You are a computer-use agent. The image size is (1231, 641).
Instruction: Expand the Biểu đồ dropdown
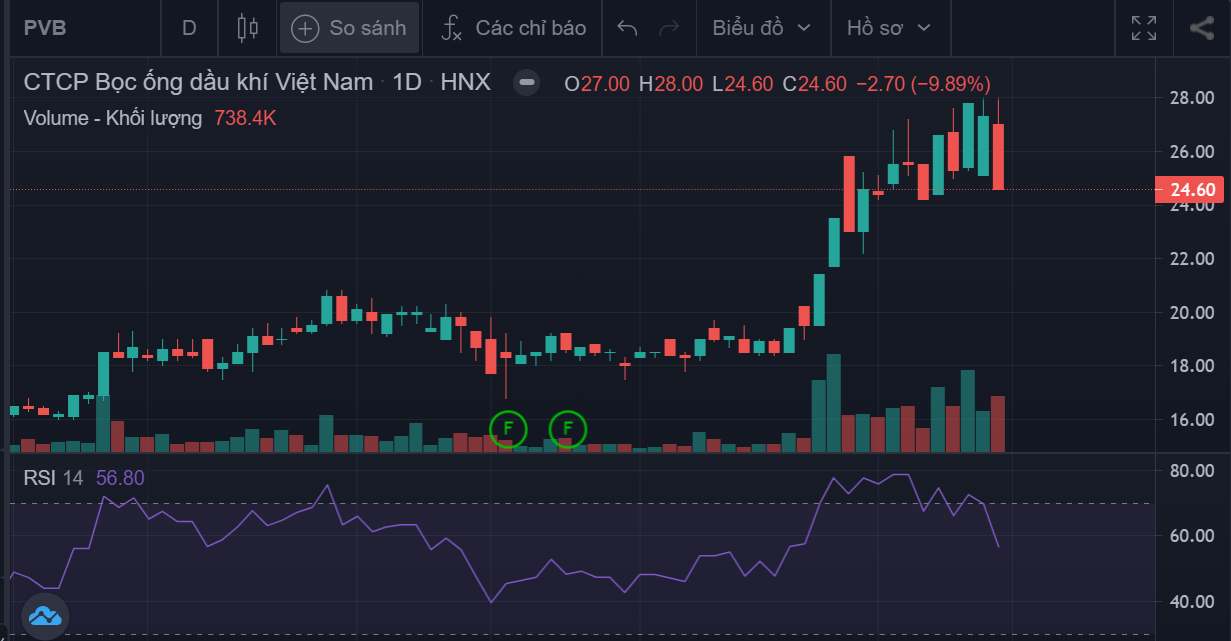pyautogui.click(x=762, y=28)
